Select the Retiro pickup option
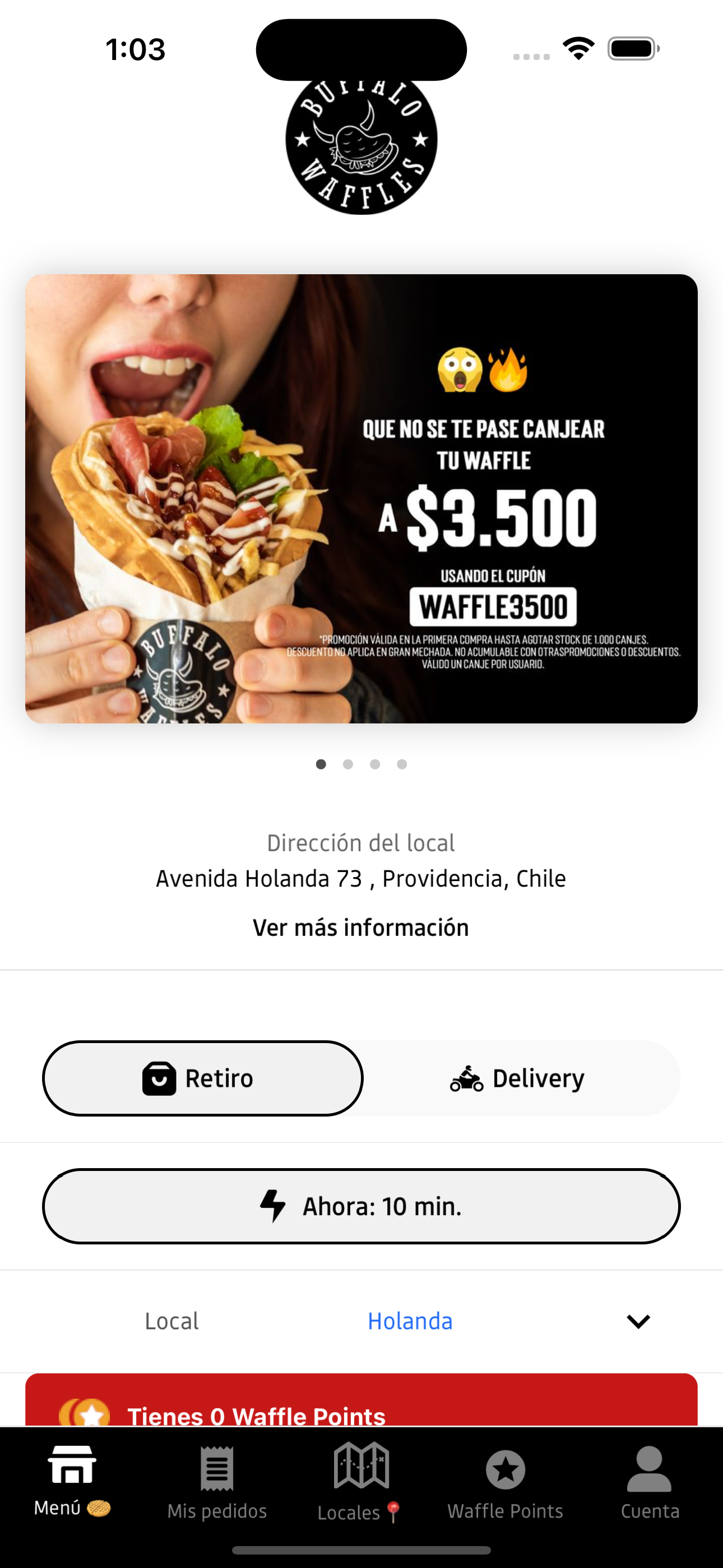This screenshot has width=723, height=1568. (x=203, y=1077)
